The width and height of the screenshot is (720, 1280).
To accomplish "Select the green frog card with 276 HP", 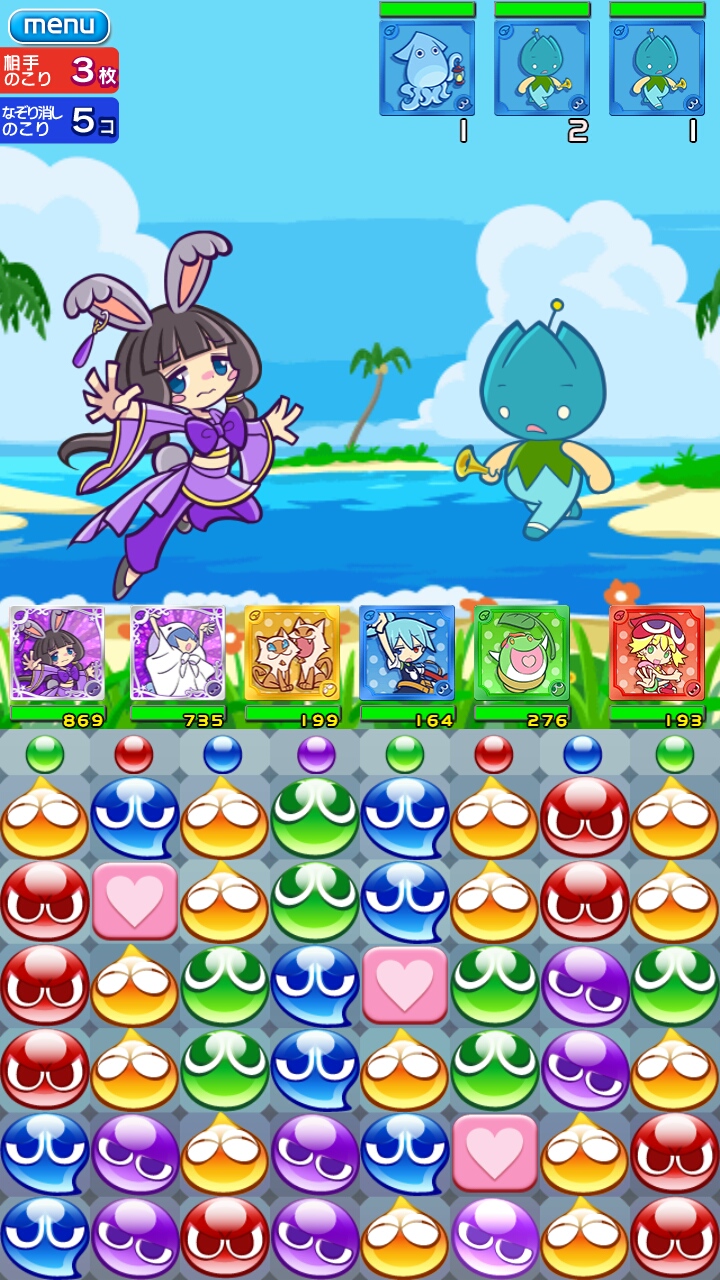I will point(521,653).
